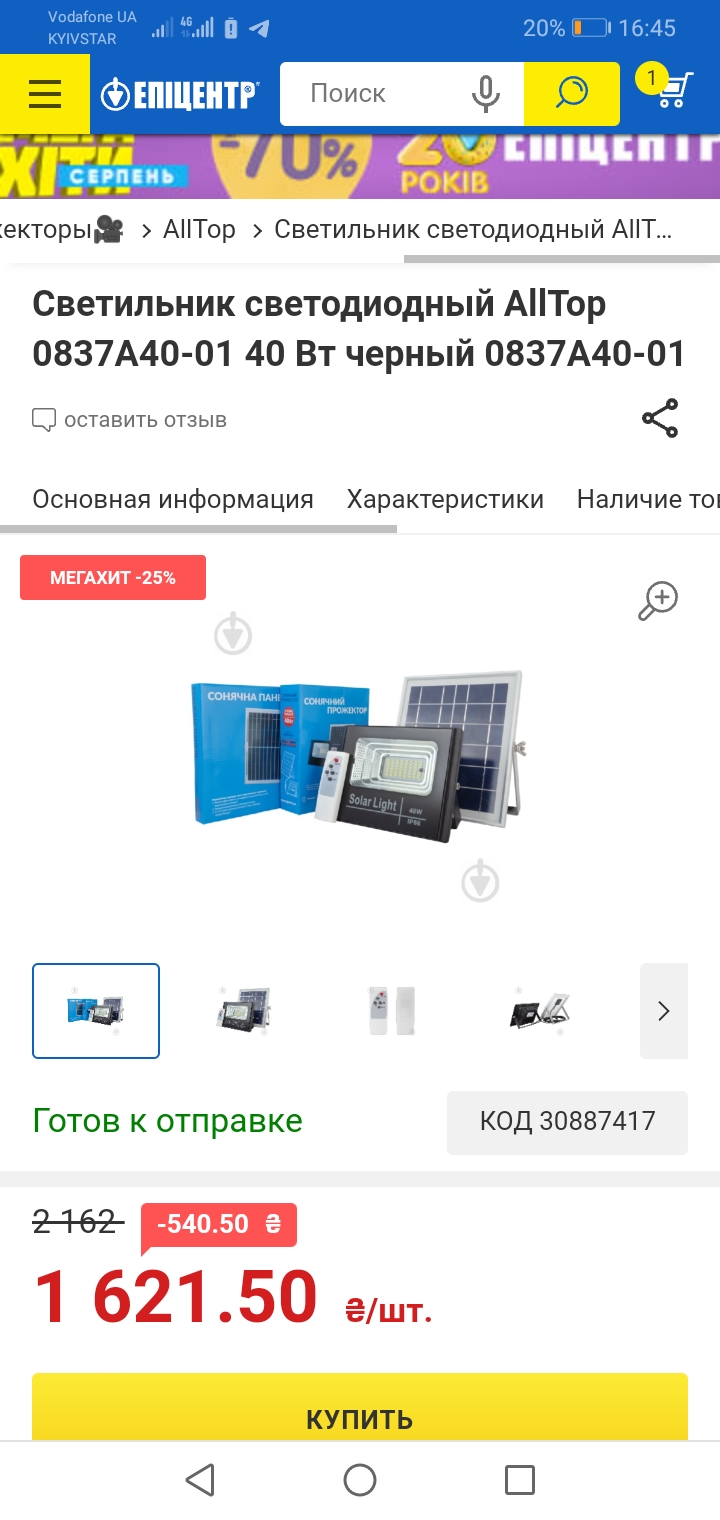Select the fourth product thumbnail

[x=540, y=1010]
